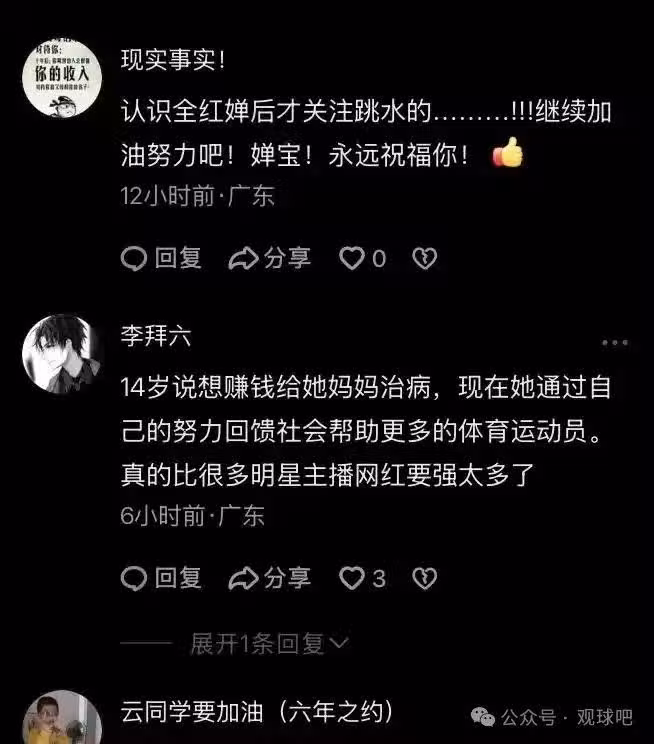
Task: Like the 现实事实 comment
Action: 353,259
